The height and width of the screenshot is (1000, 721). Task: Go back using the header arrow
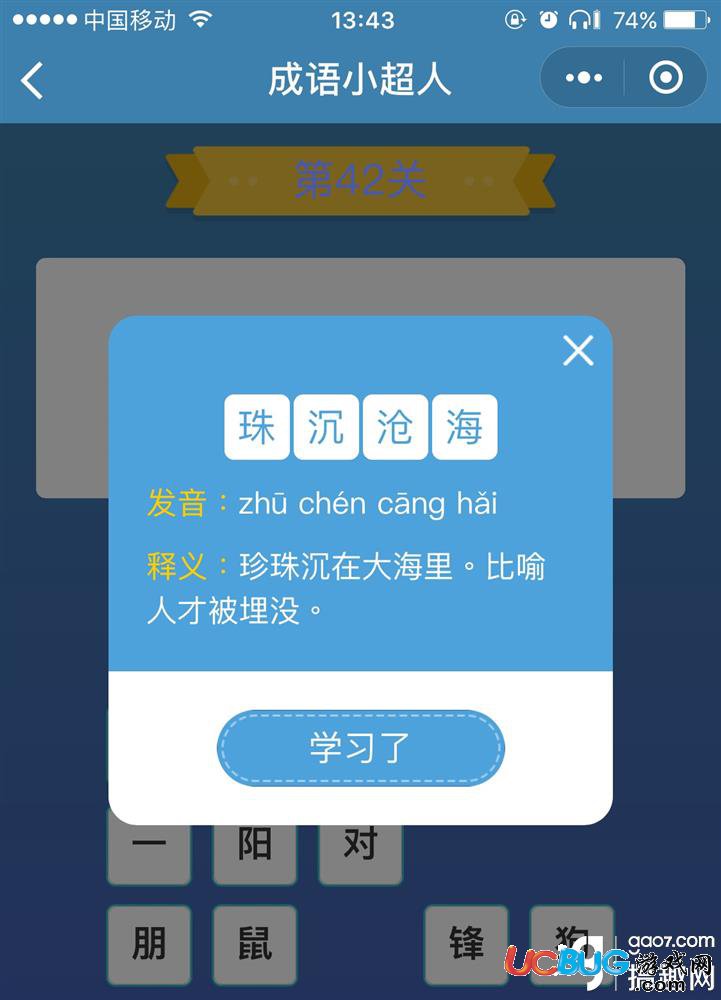coord(33,80)
